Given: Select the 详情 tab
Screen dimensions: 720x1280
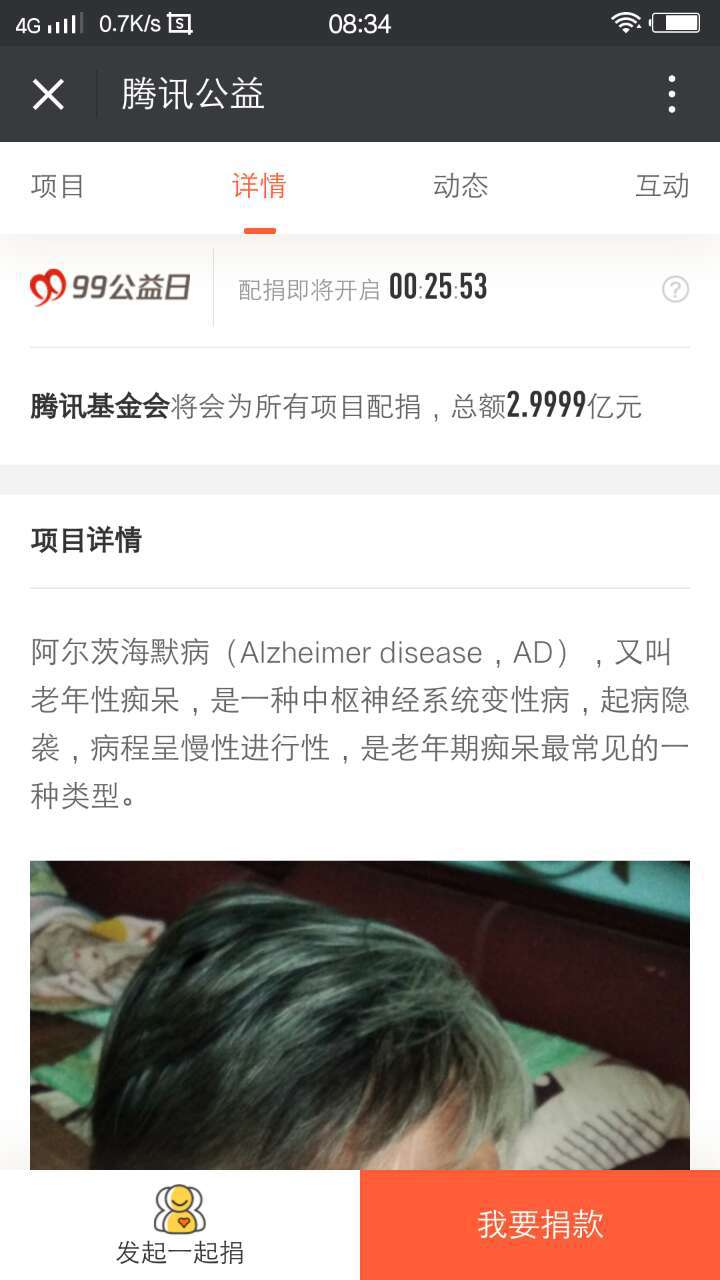Looking at the screenshot, I should tap(259, 186).
